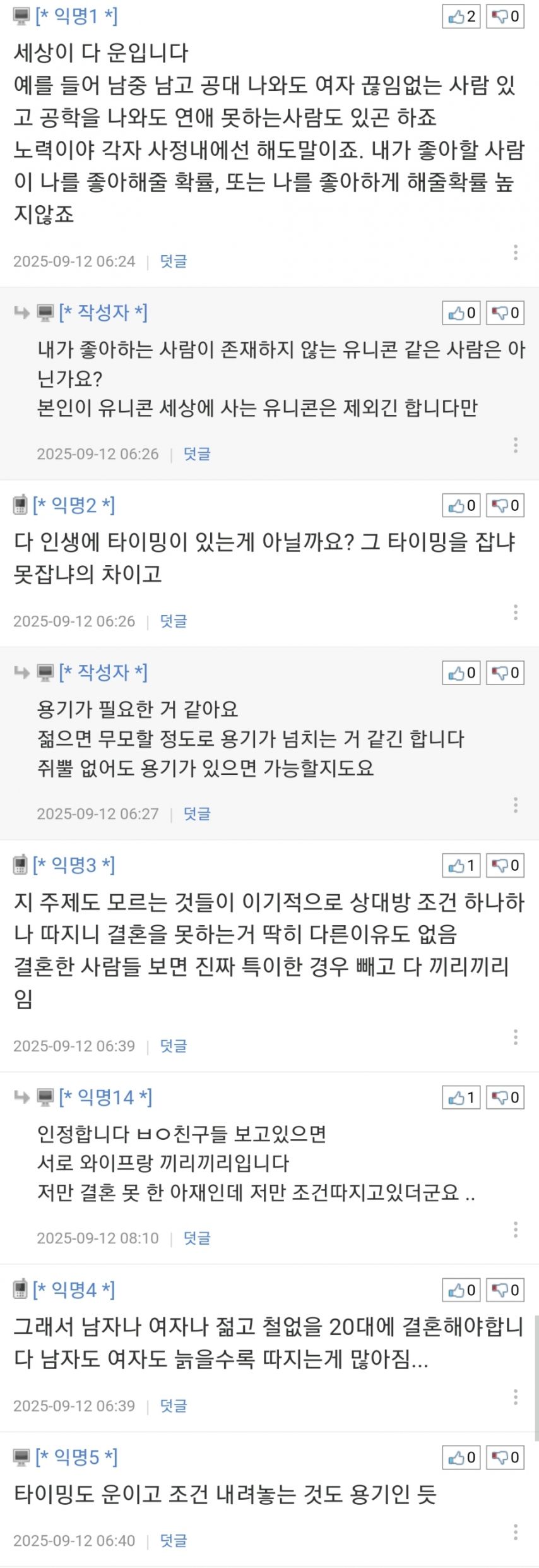This screenshot has width=539, height=1568.
Task: Like the reply by 익명14
Action: click(461, 1097)
